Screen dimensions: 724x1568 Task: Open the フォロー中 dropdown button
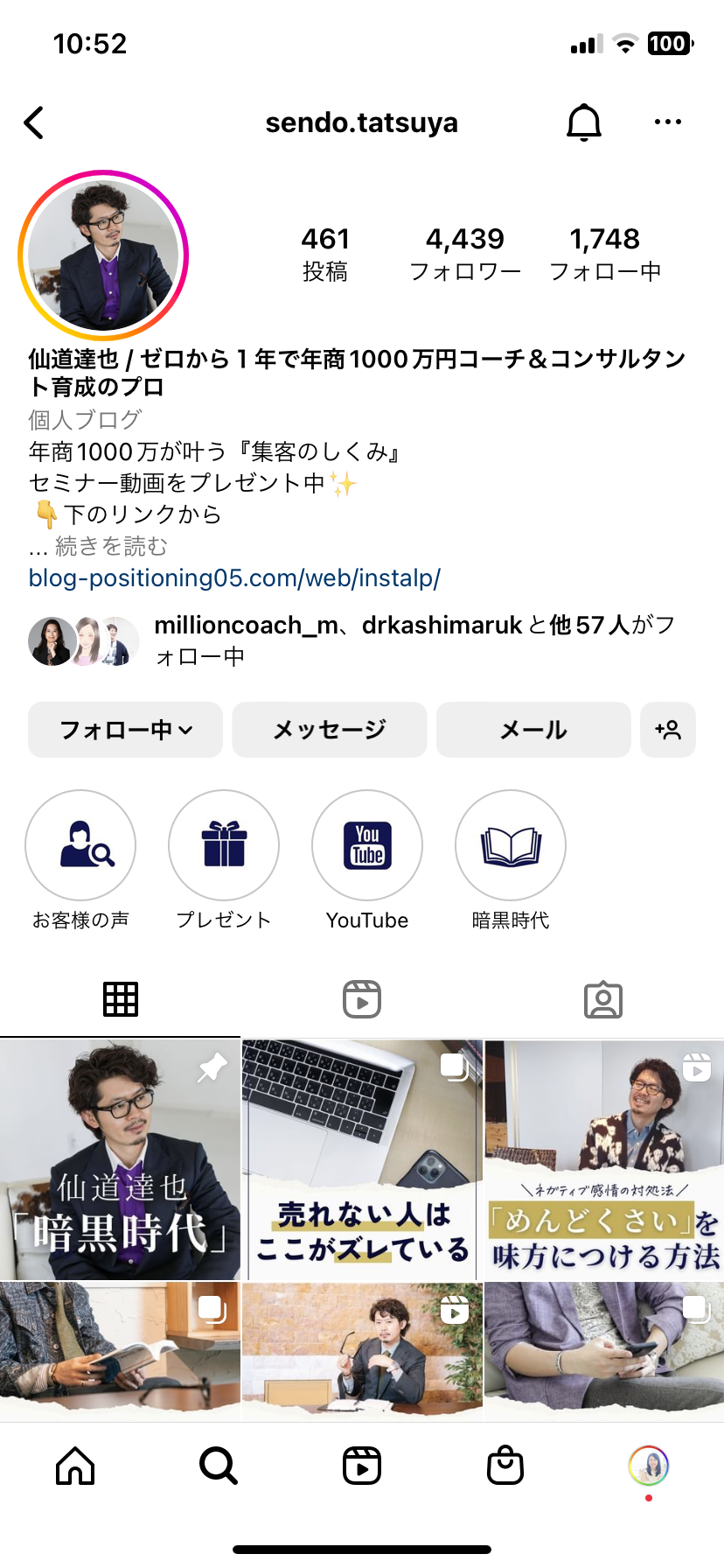pos(126,730)
